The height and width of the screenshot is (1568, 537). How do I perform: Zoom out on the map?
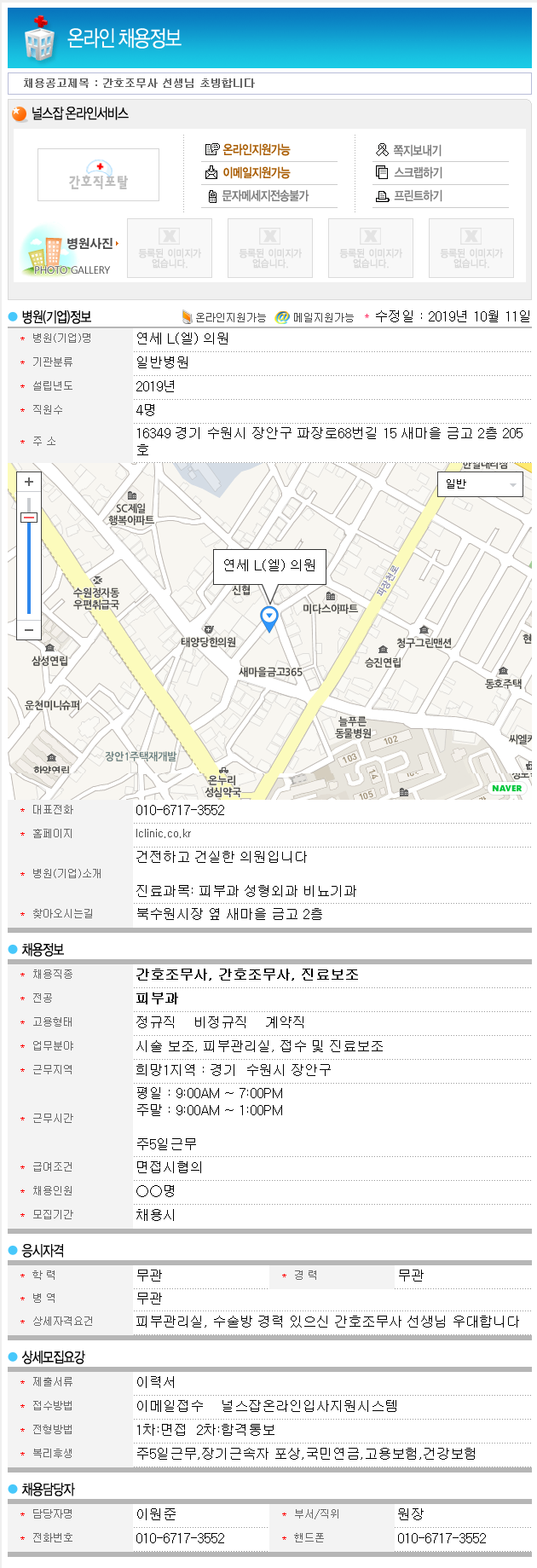point(29,630)
